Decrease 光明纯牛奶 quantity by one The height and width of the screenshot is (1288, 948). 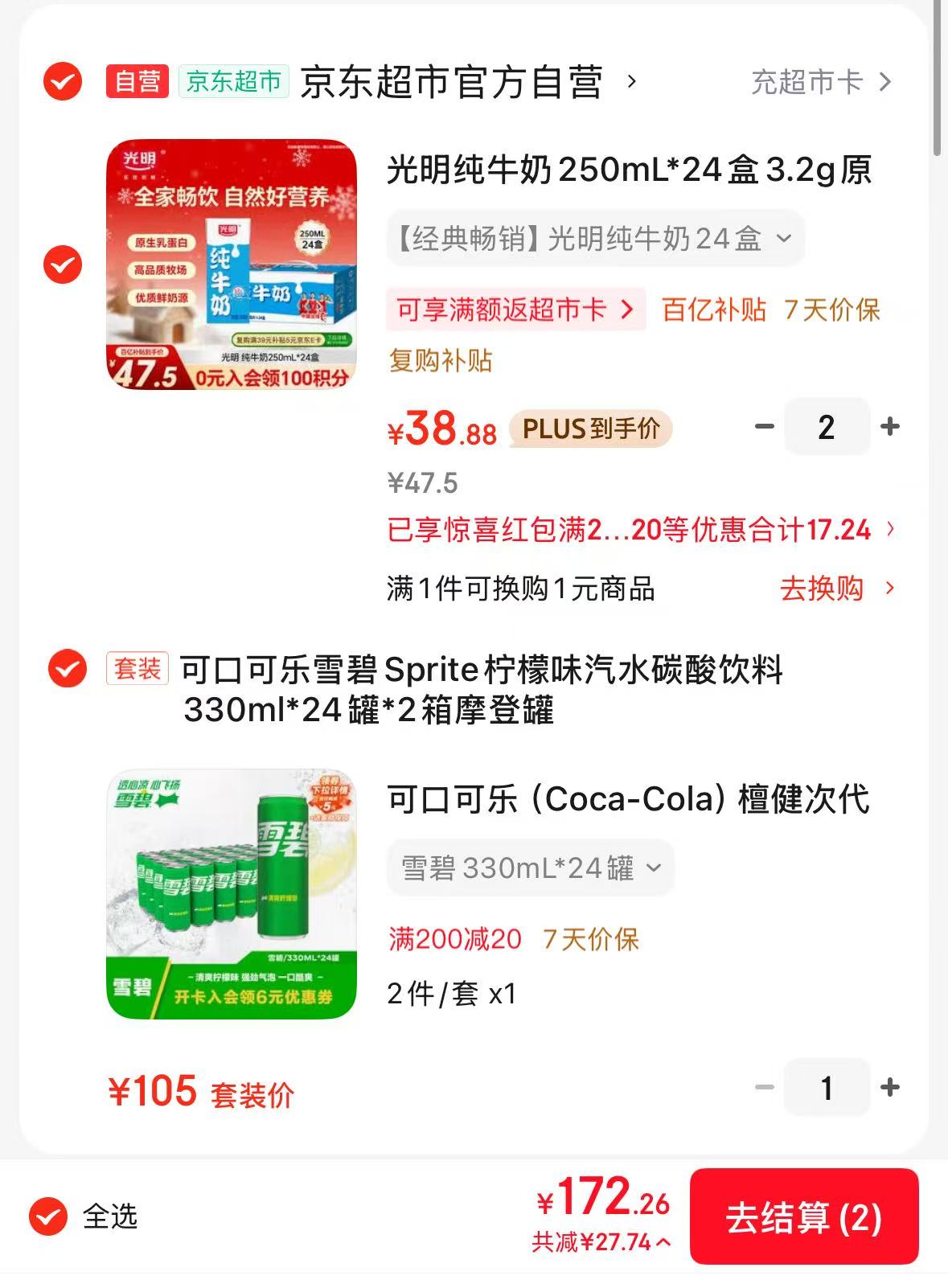point(764,427)
